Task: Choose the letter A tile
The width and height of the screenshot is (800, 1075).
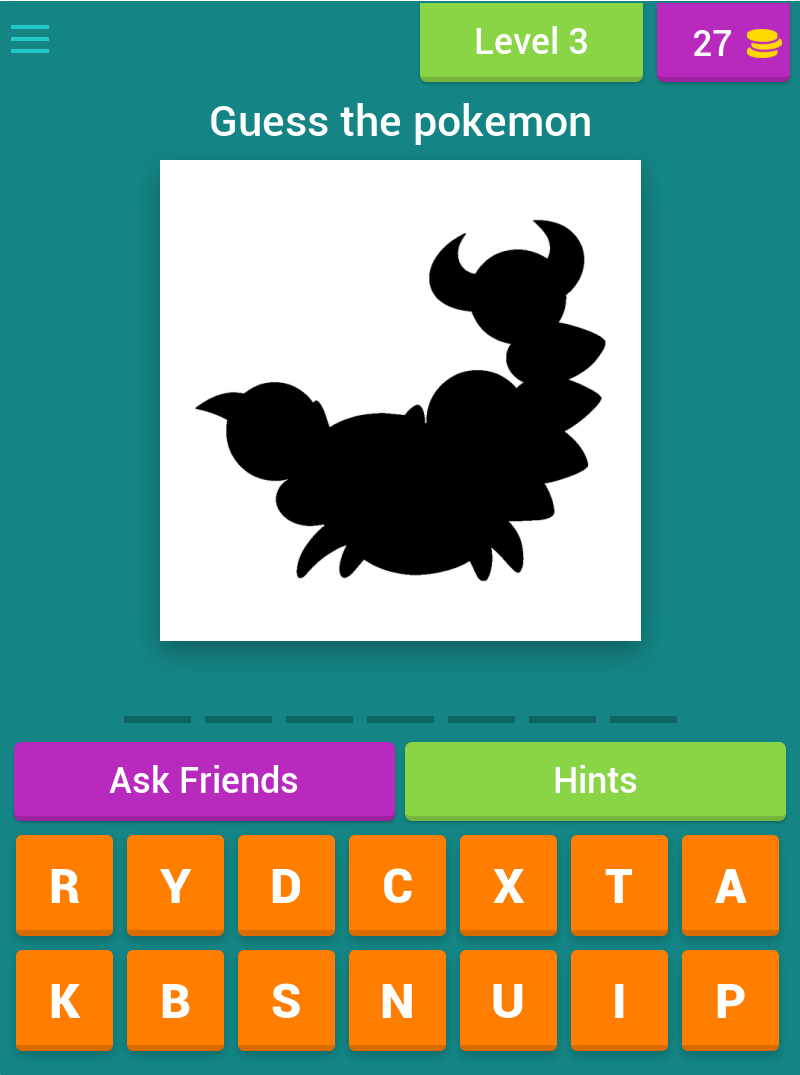Action: (730, 885)
